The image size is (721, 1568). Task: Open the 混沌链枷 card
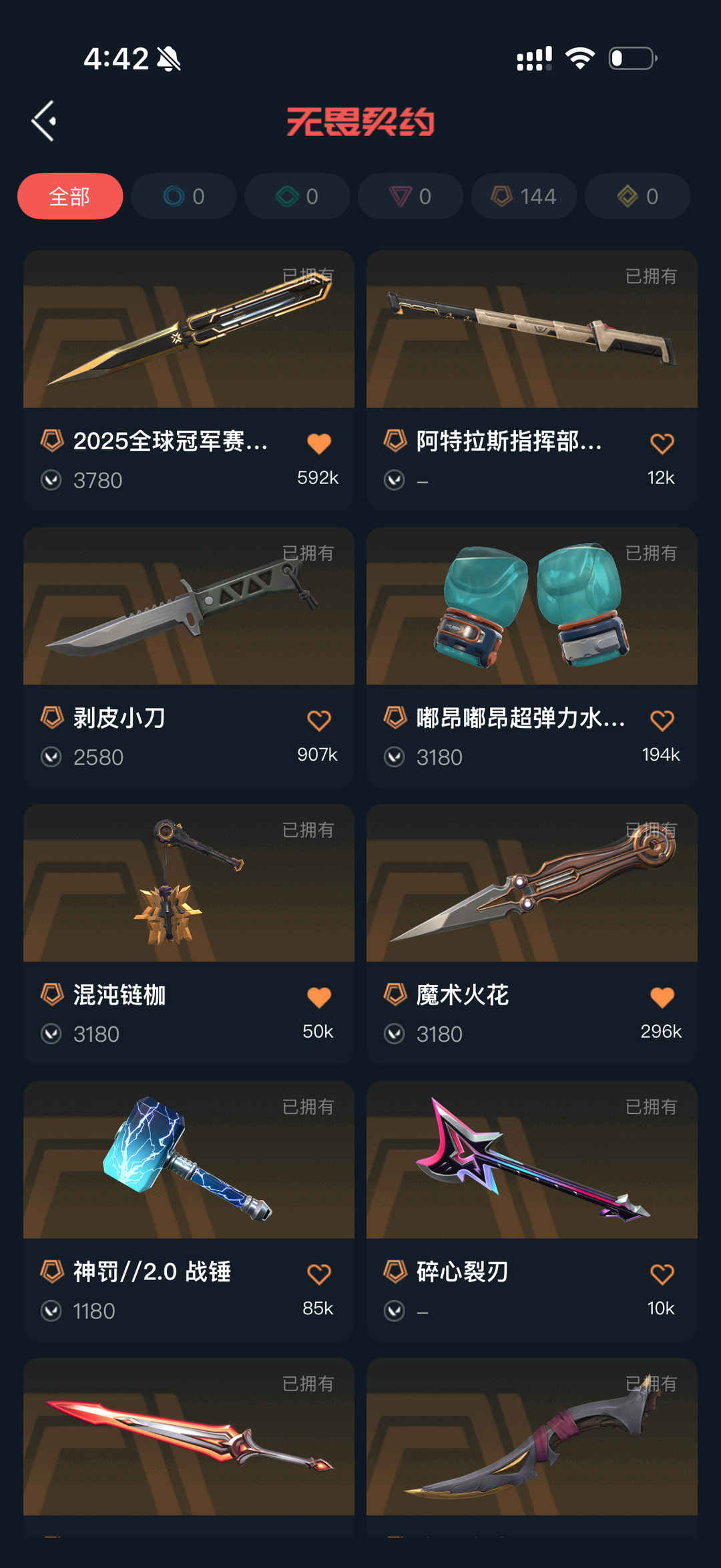(x=189, y=935)
